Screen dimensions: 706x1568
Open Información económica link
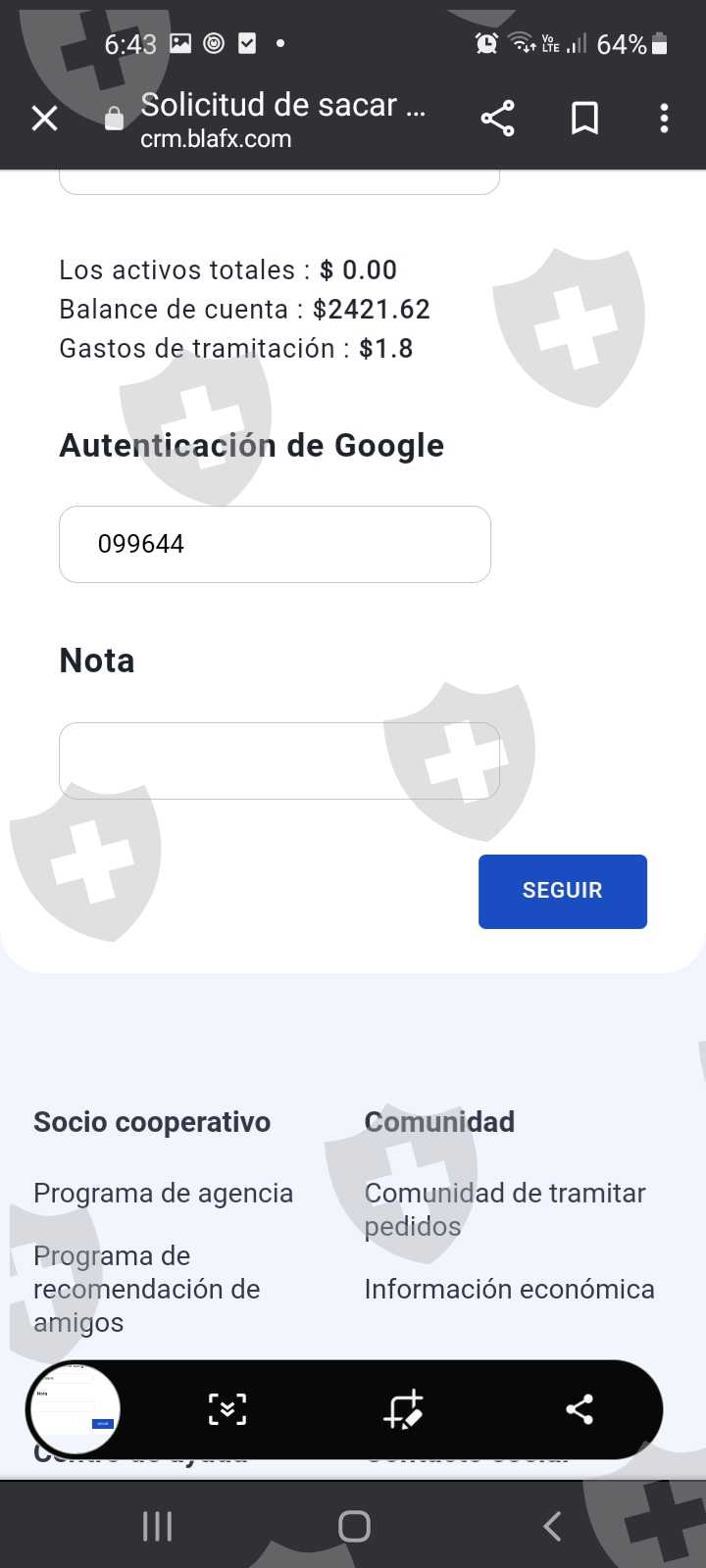point(510,1289)
